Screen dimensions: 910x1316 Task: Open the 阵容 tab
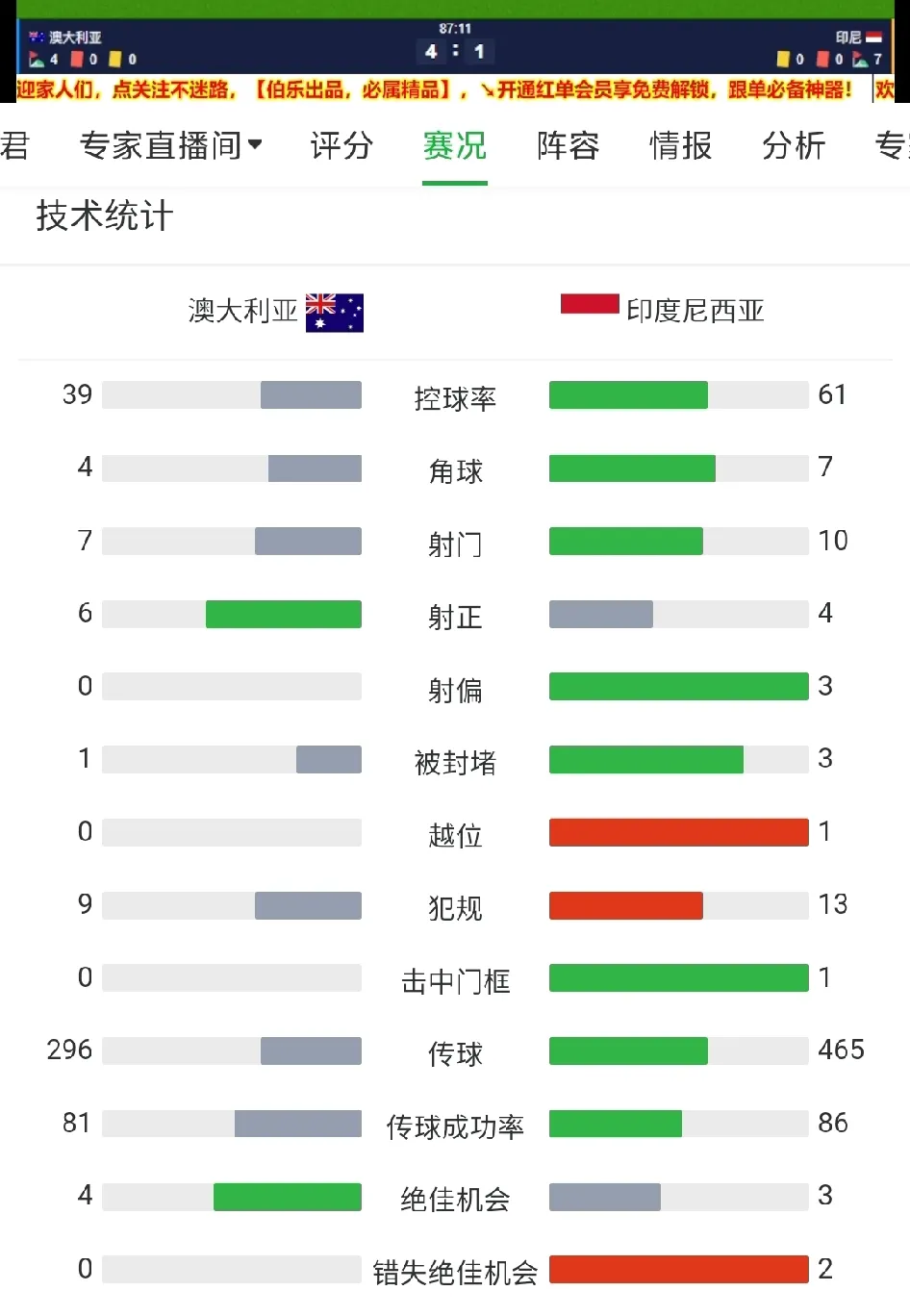(x=569, y=146)
